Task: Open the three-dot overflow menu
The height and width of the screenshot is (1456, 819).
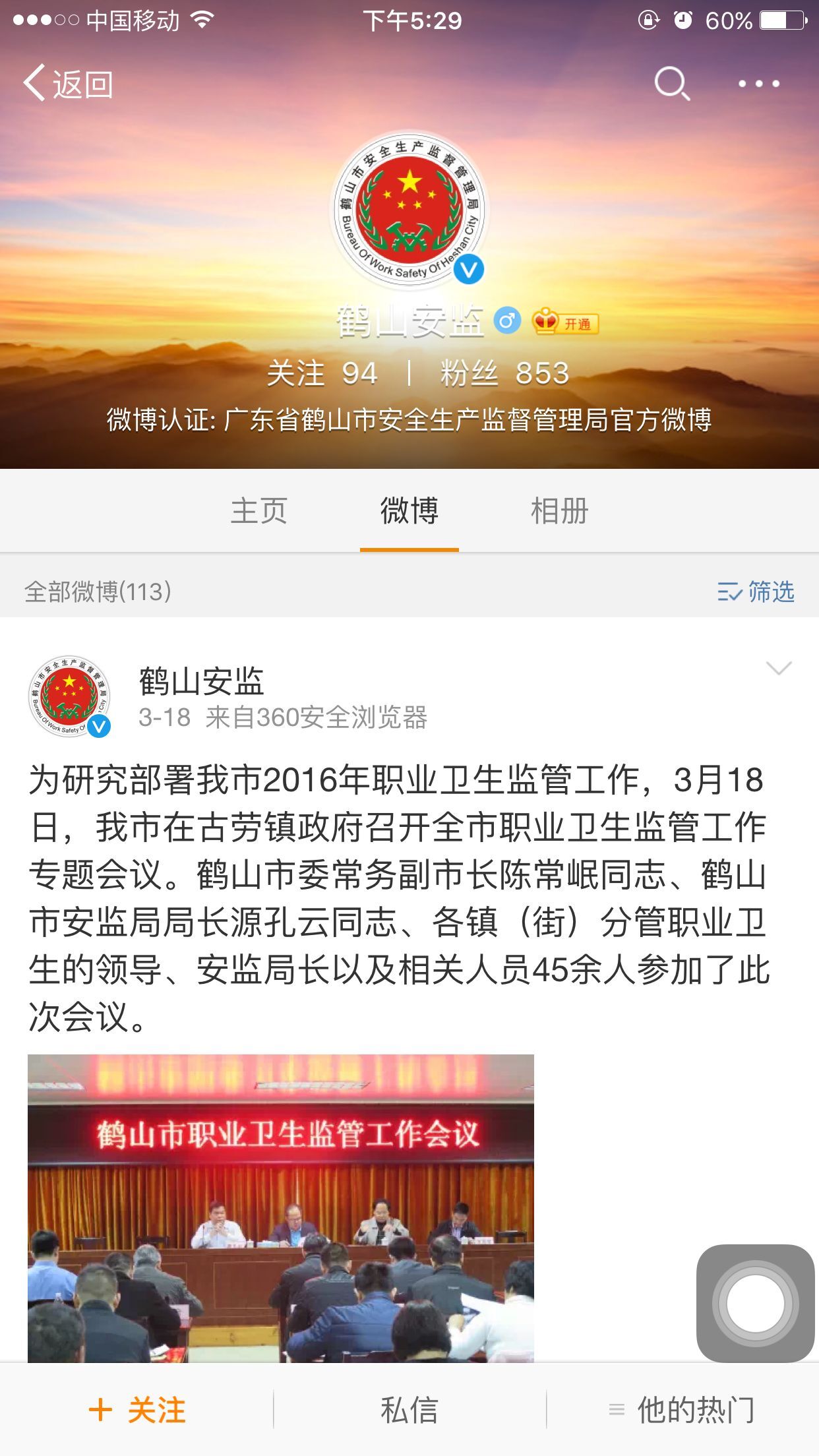Action: [758, 84]
